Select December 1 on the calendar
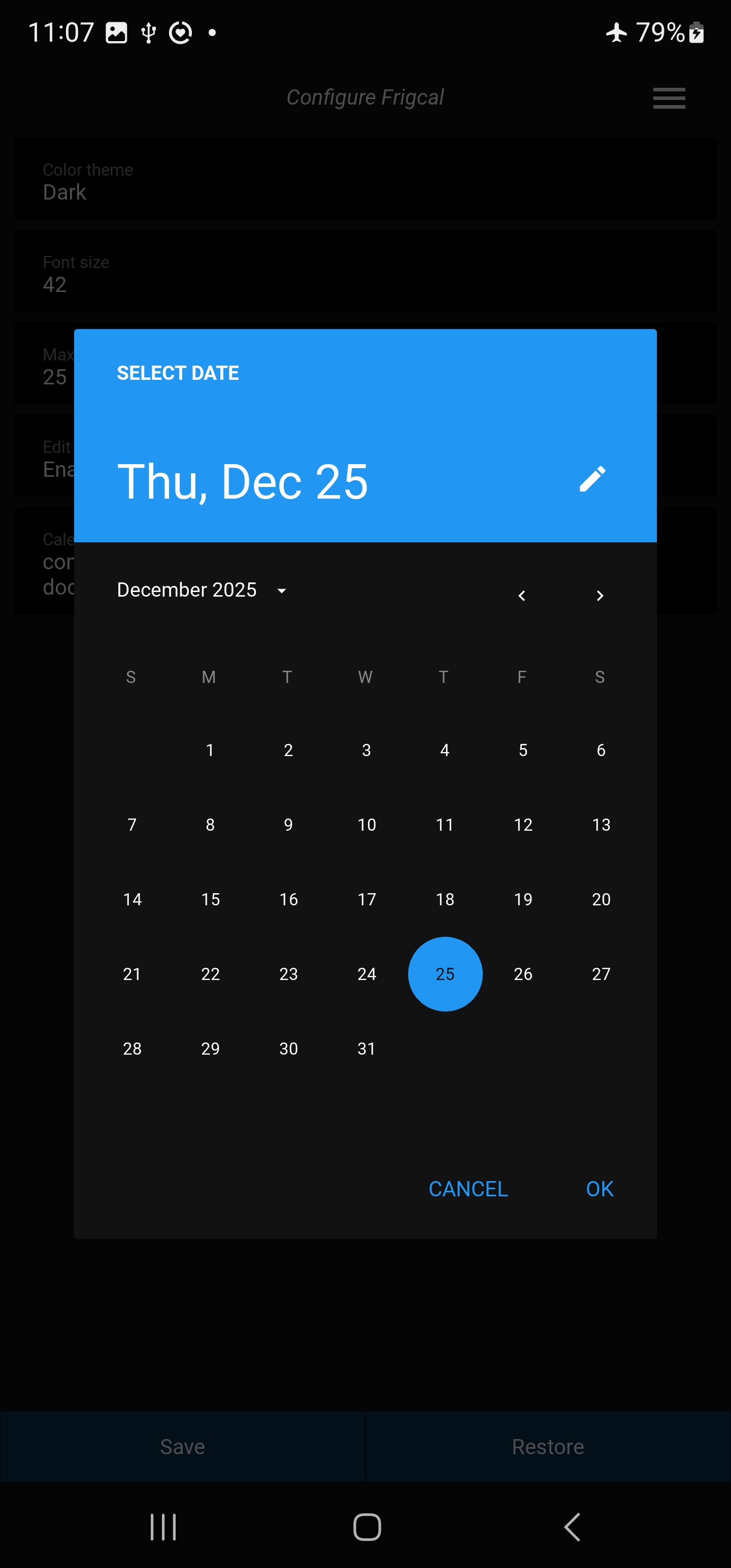Viewport: 731px width, 1568px height. 210,750
